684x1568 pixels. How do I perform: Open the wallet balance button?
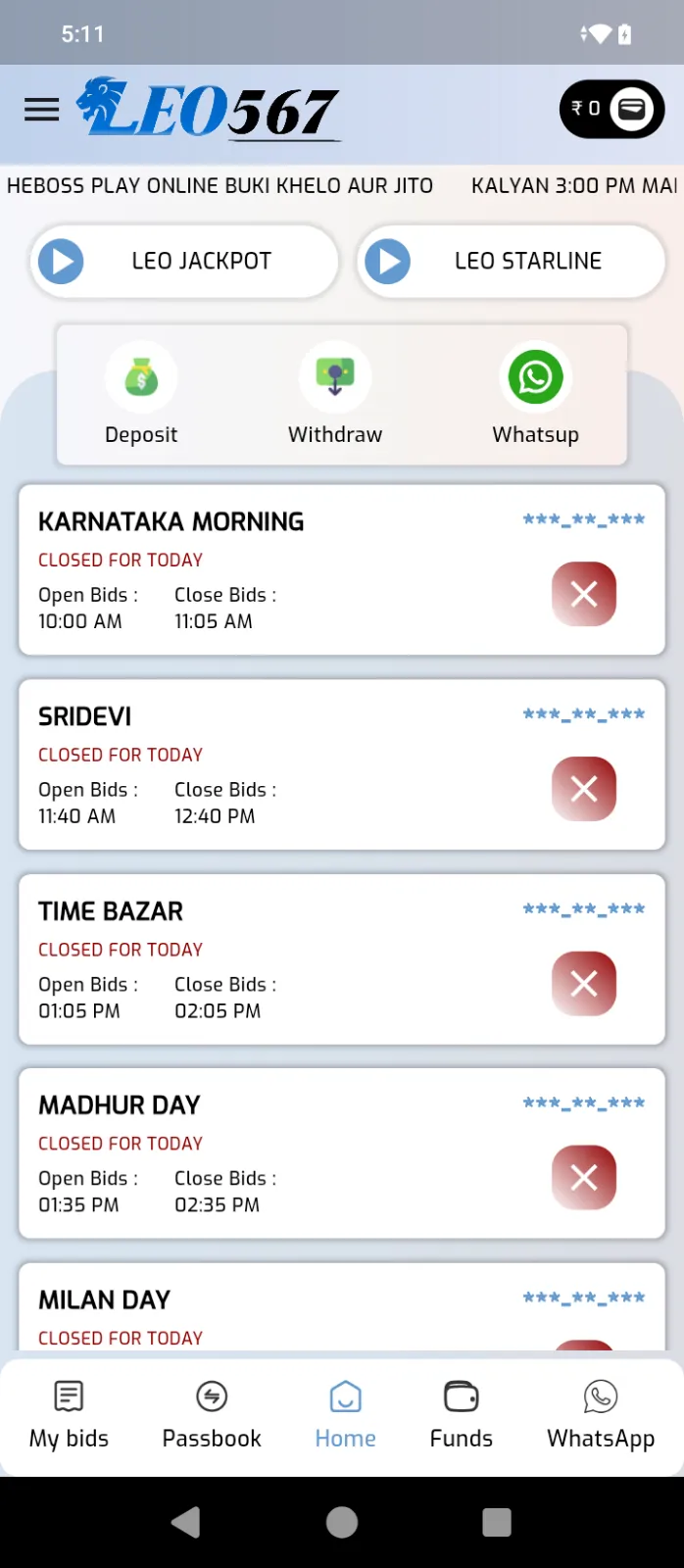[611, 109]
